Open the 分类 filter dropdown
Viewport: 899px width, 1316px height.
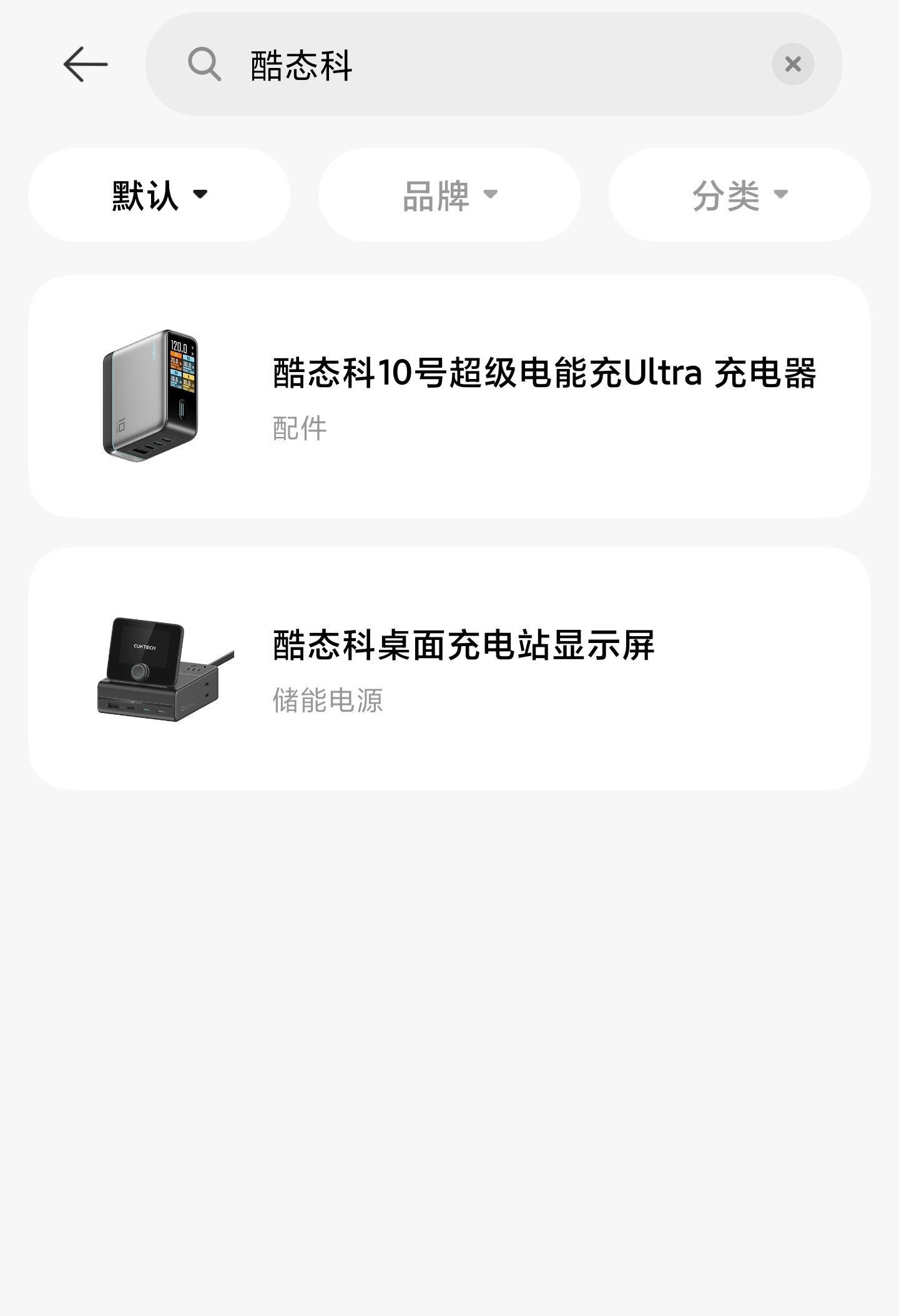pos(740,195)
